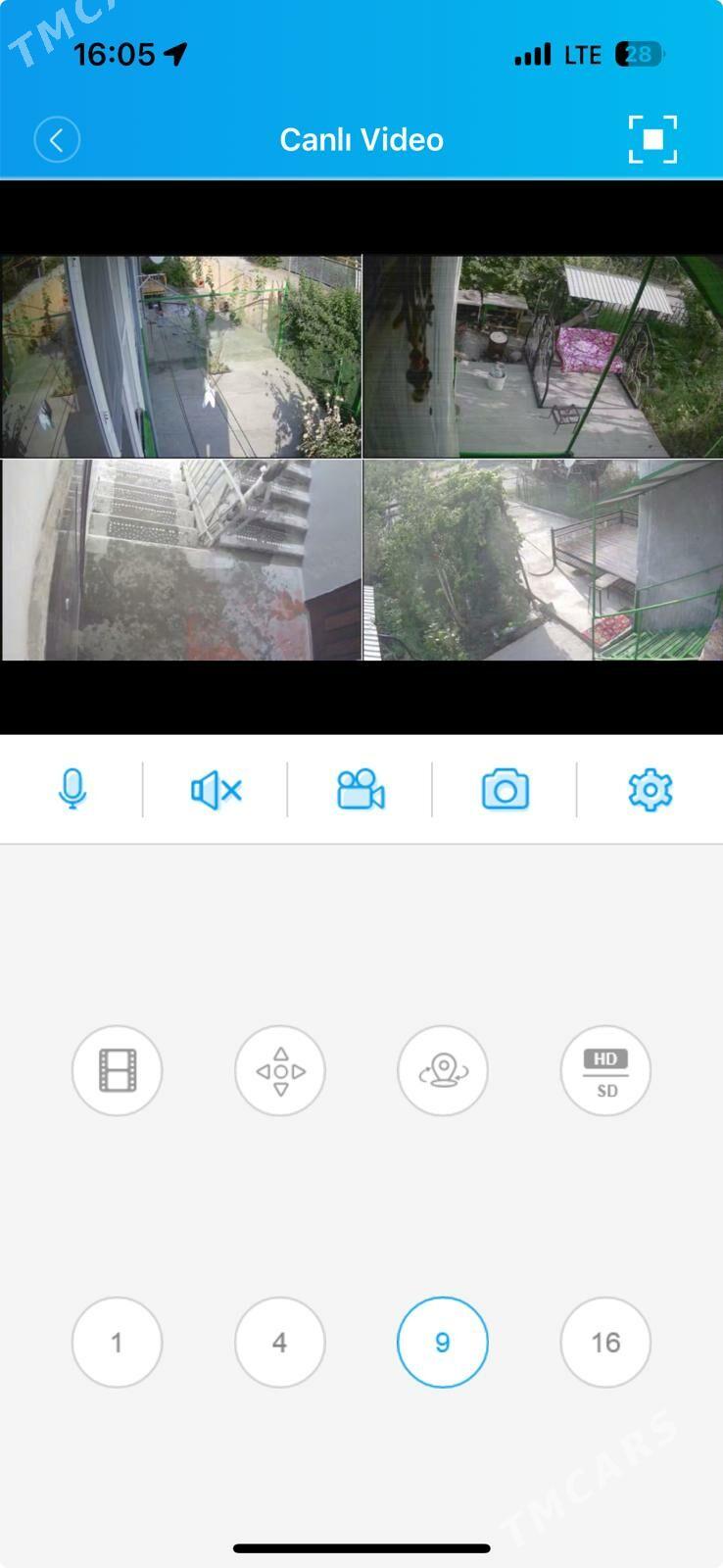Switch HD/SD video quality
Screen dimensions: 723x1568
[605, 1070]
